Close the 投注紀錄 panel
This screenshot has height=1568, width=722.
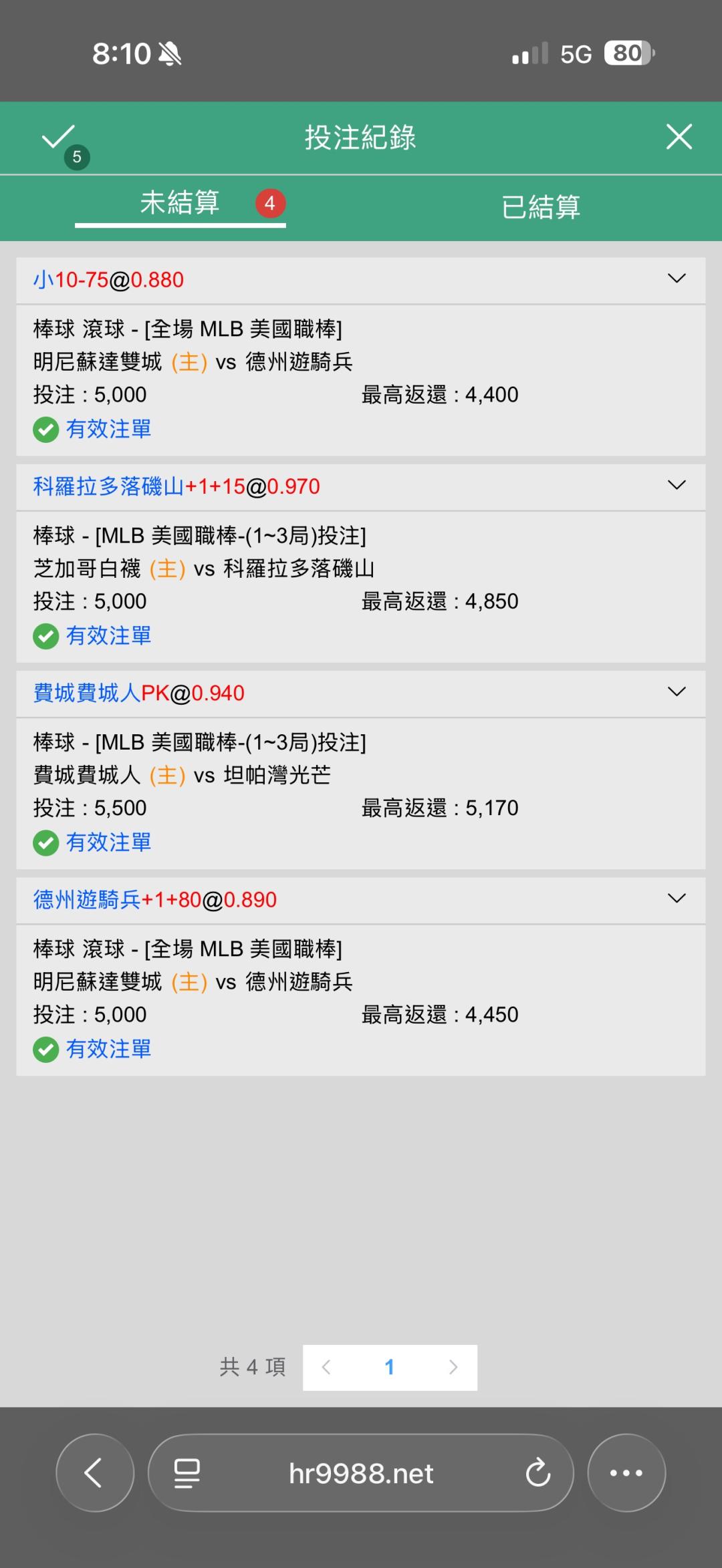(x=679, y=137)
